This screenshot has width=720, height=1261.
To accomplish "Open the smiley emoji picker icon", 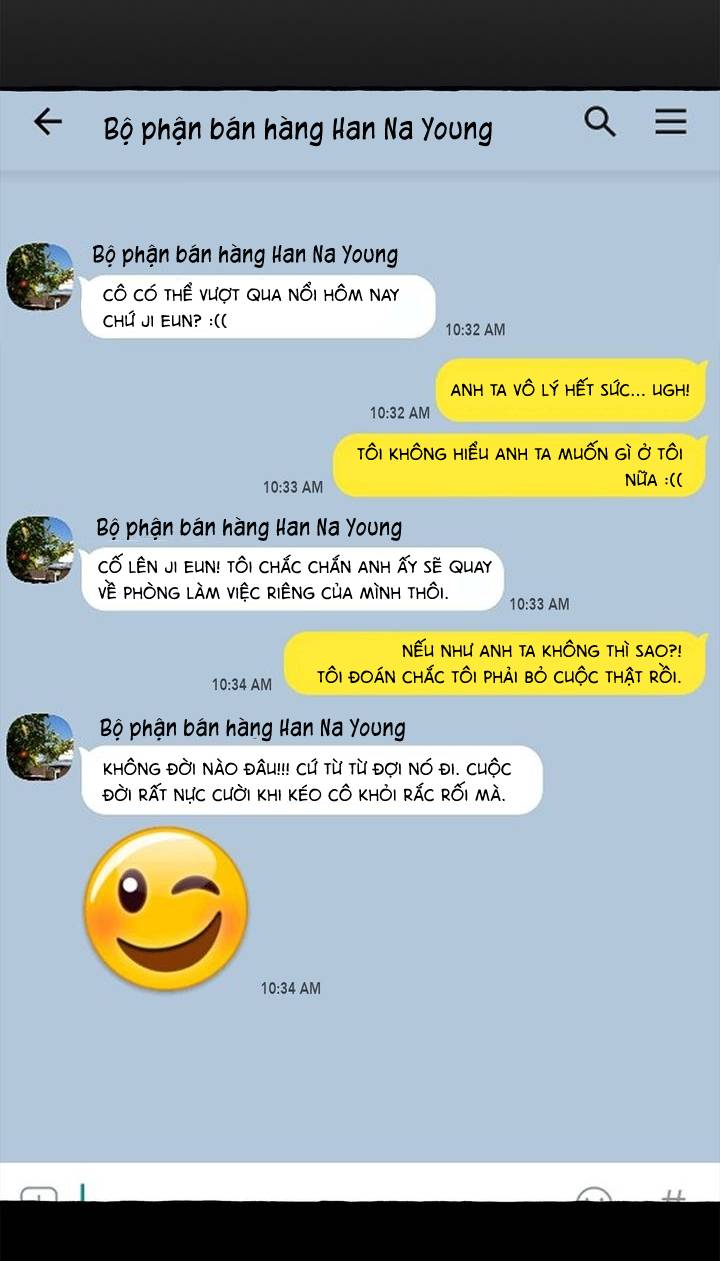I will 594,1198.
